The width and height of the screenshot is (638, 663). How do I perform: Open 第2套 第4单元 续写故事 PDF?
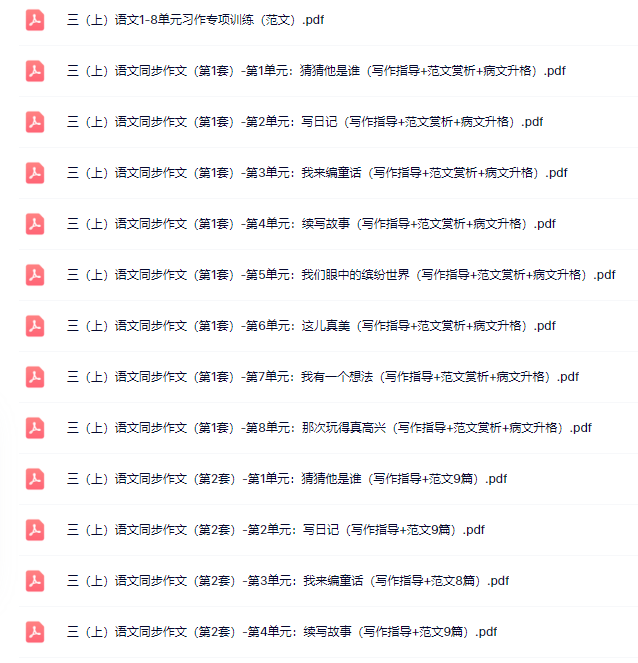pos(281,632)
